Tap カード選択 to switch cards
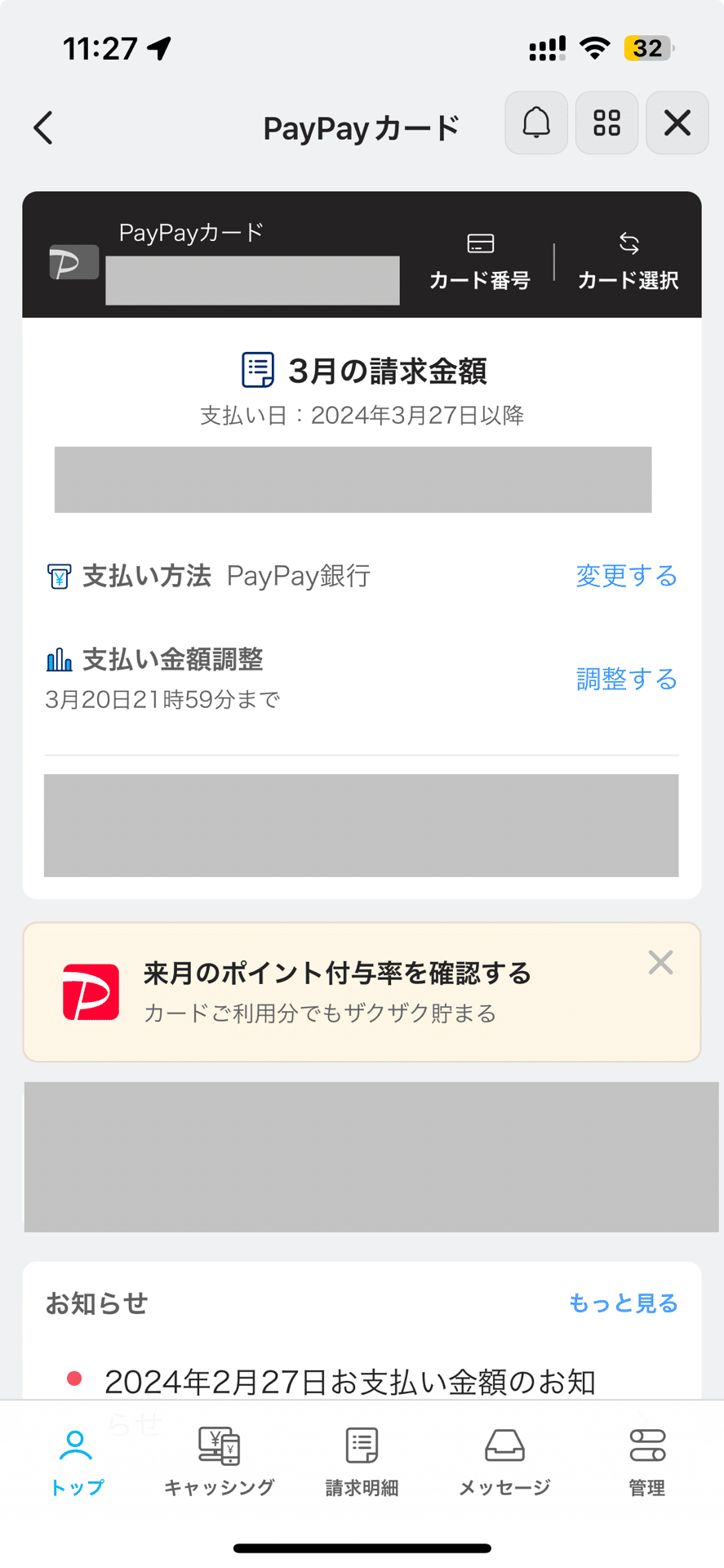Screen dimensions: 724x1568 click(x=629, y=261)
